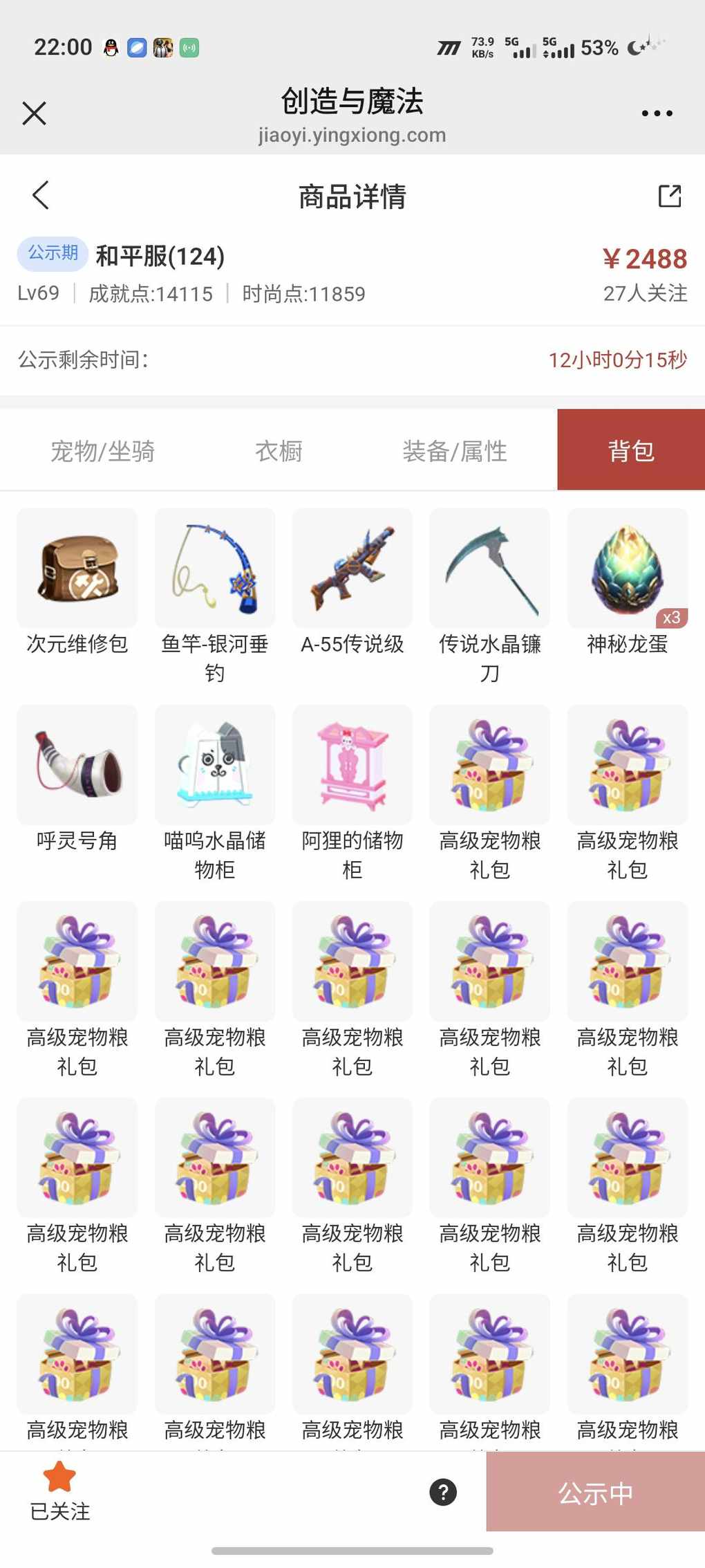Close the web page with X

pyautogui.click(x=34, y=113)
